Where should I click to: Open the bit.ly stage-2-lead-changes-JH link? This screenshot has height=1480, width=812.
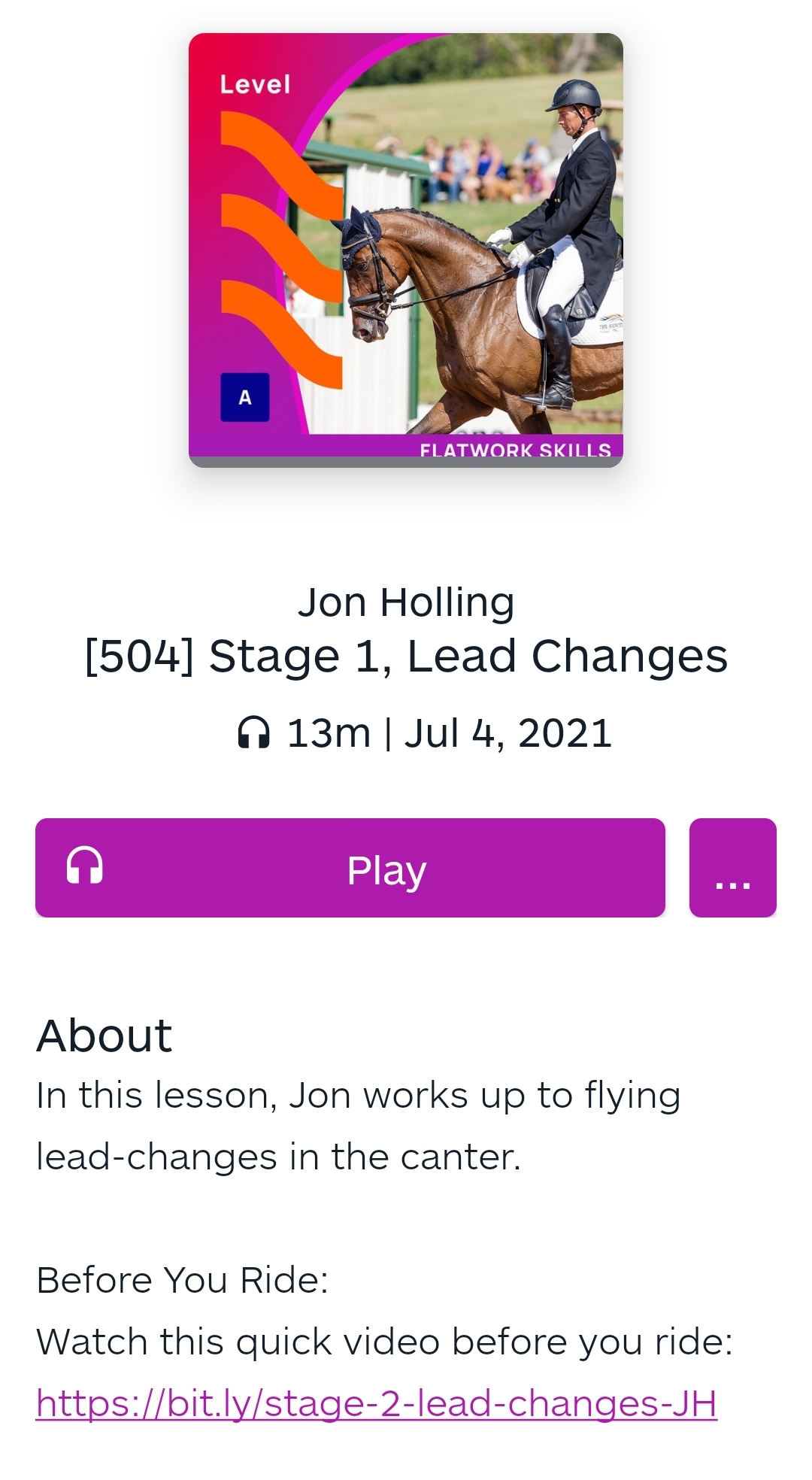click(377, 1403)
